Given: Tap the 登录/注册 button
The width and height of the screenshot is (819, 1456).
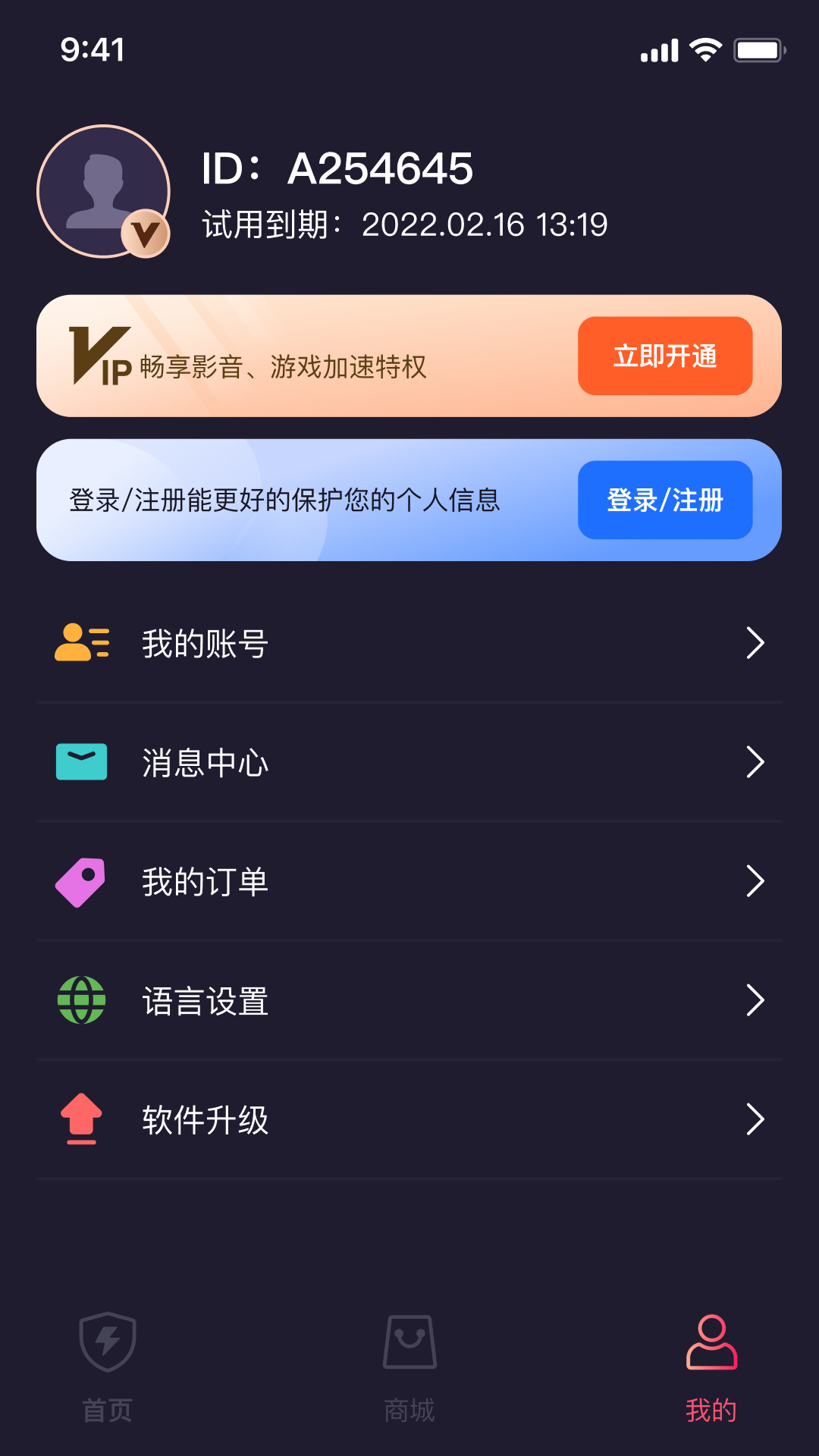Looking at the screenshot, I should coord(664,500).
